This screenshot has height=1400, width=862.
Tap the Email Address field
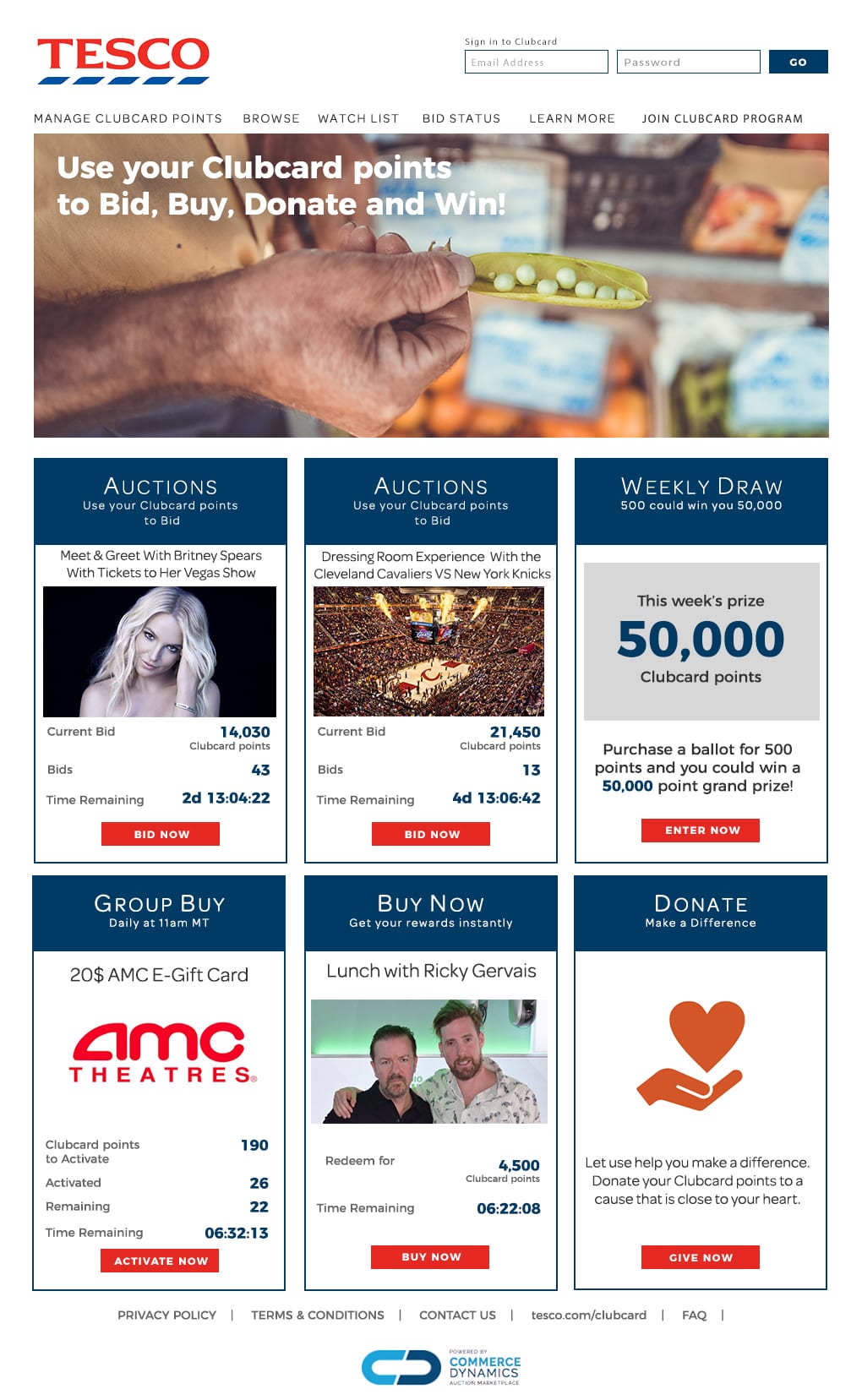[536, 62]
